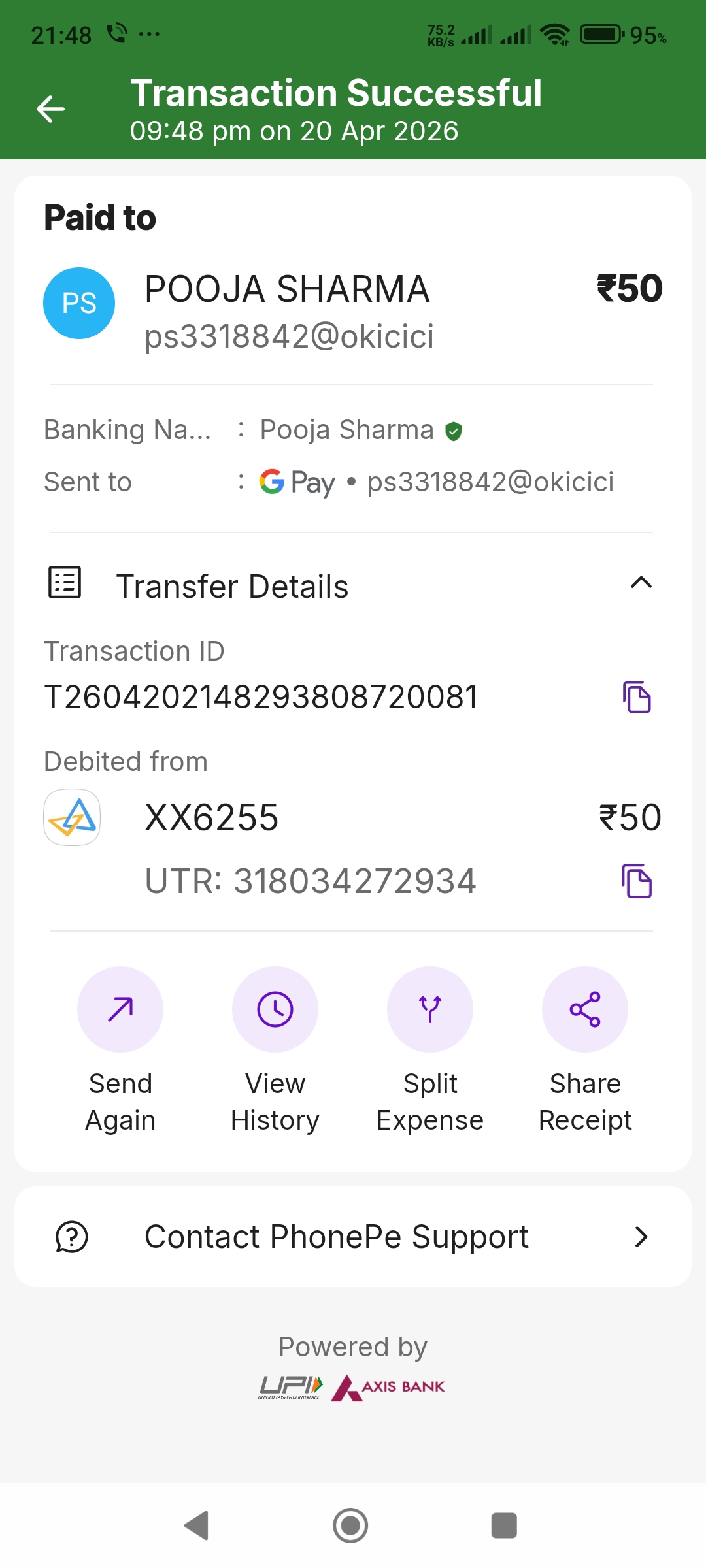Copy the Transaction ID

tap(636, 697)
